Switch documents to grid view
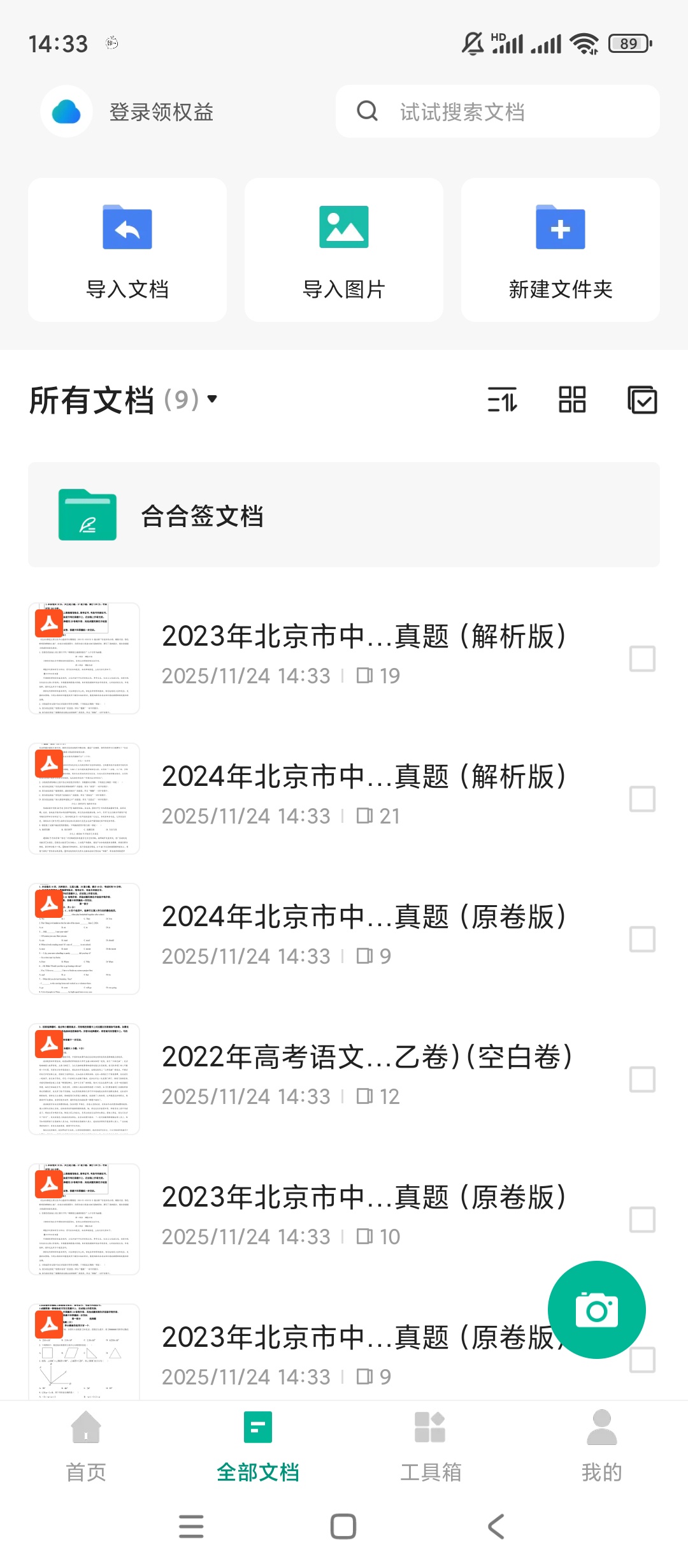688x1568 pixels. point(572,400)
